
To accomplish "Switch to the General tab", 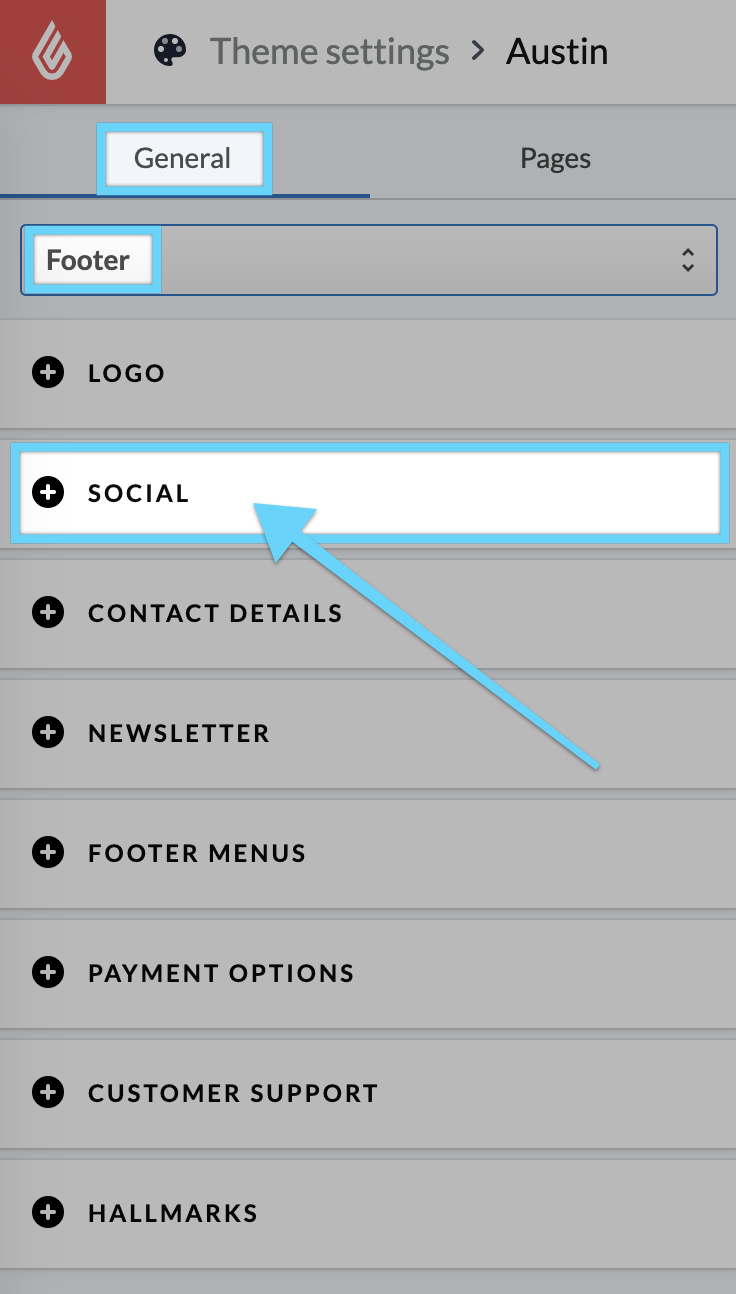I will (183, 159).
